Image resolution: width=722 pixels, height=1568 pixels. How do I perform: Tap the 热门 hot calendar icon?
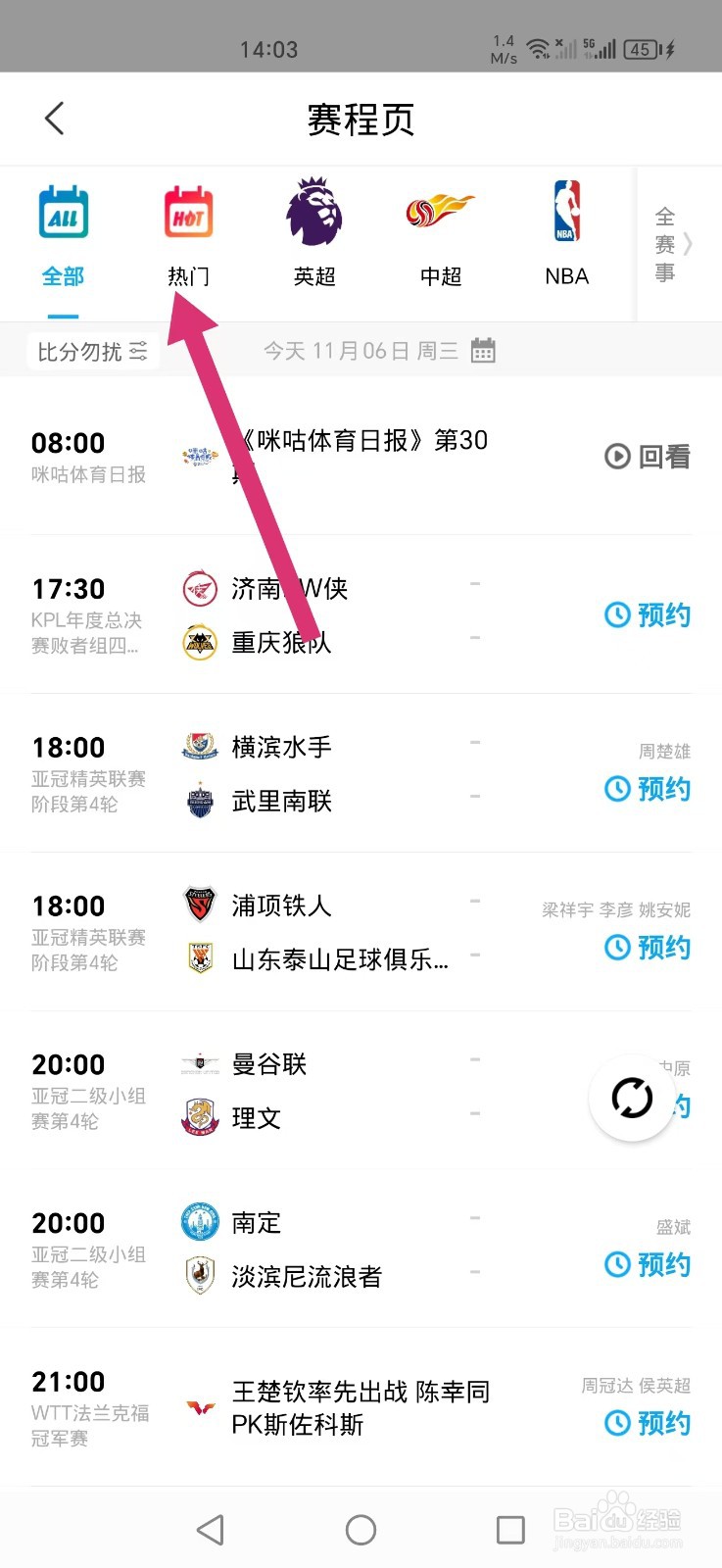(187, 212)
